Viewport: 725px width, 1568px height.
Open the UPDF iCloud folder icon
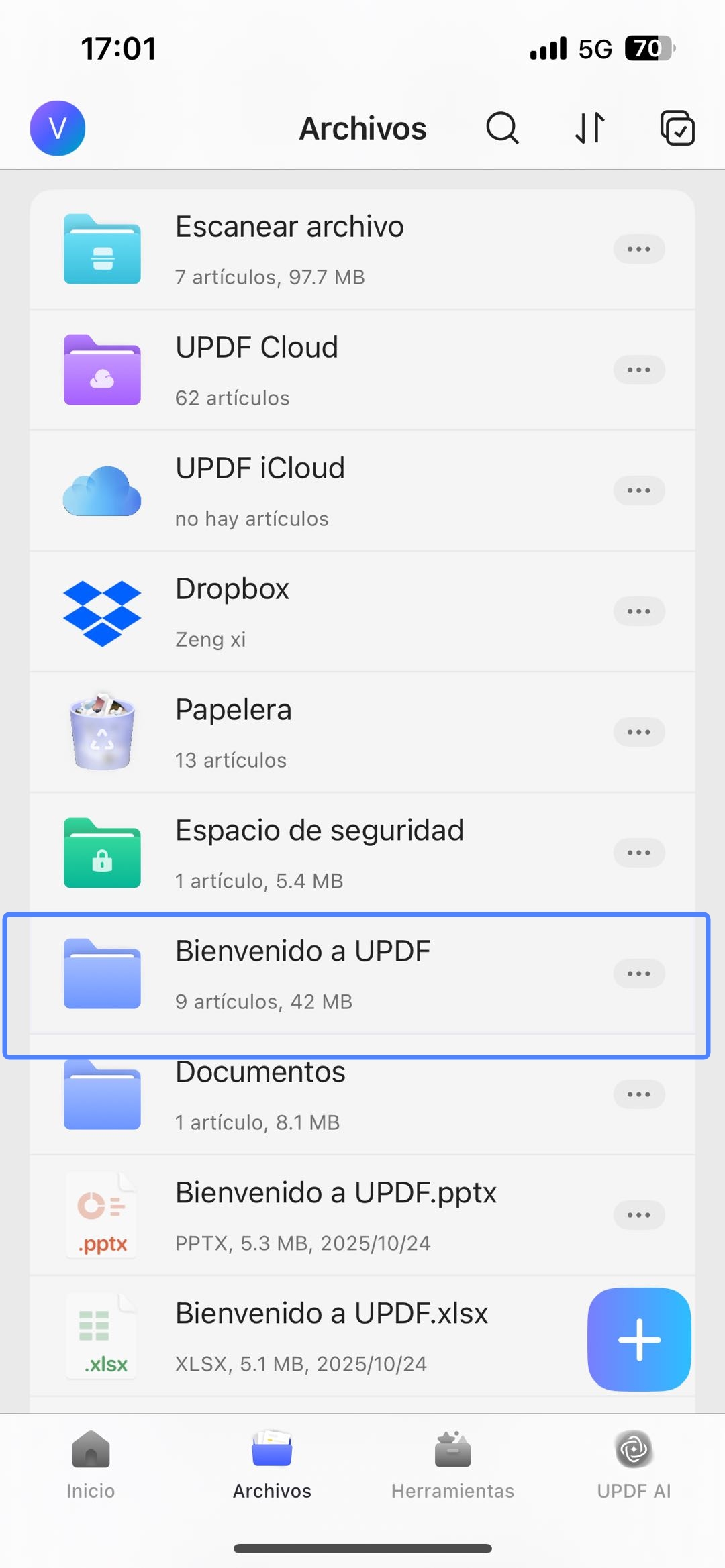coord(101,490)
